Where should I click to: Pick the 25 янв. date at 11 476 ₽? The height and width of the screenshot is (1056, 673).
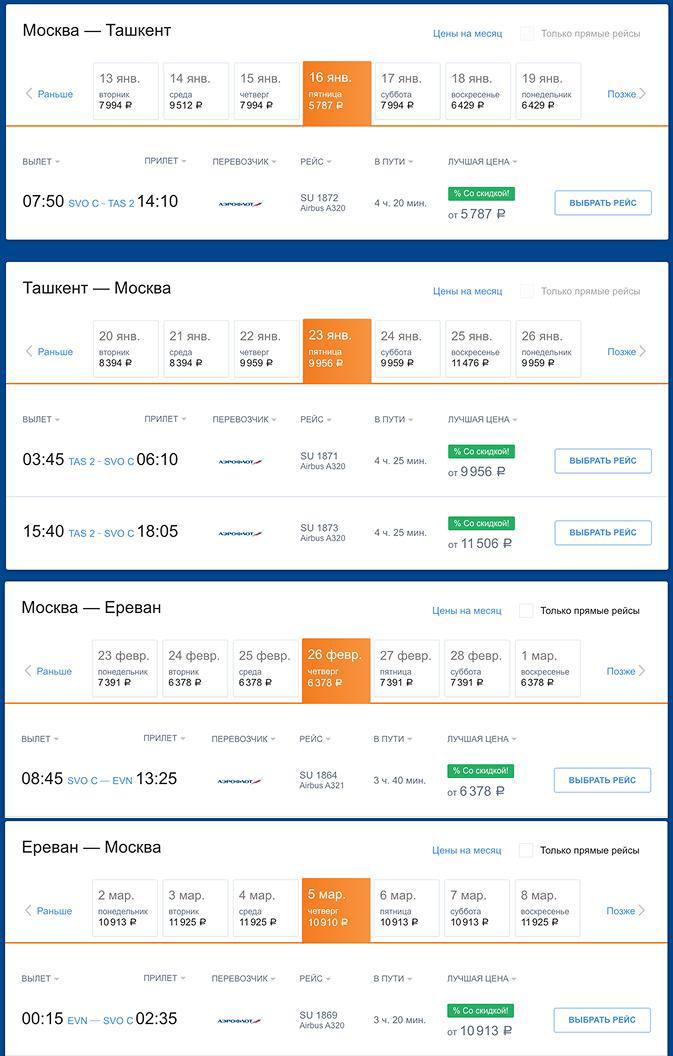click(478, 349)
